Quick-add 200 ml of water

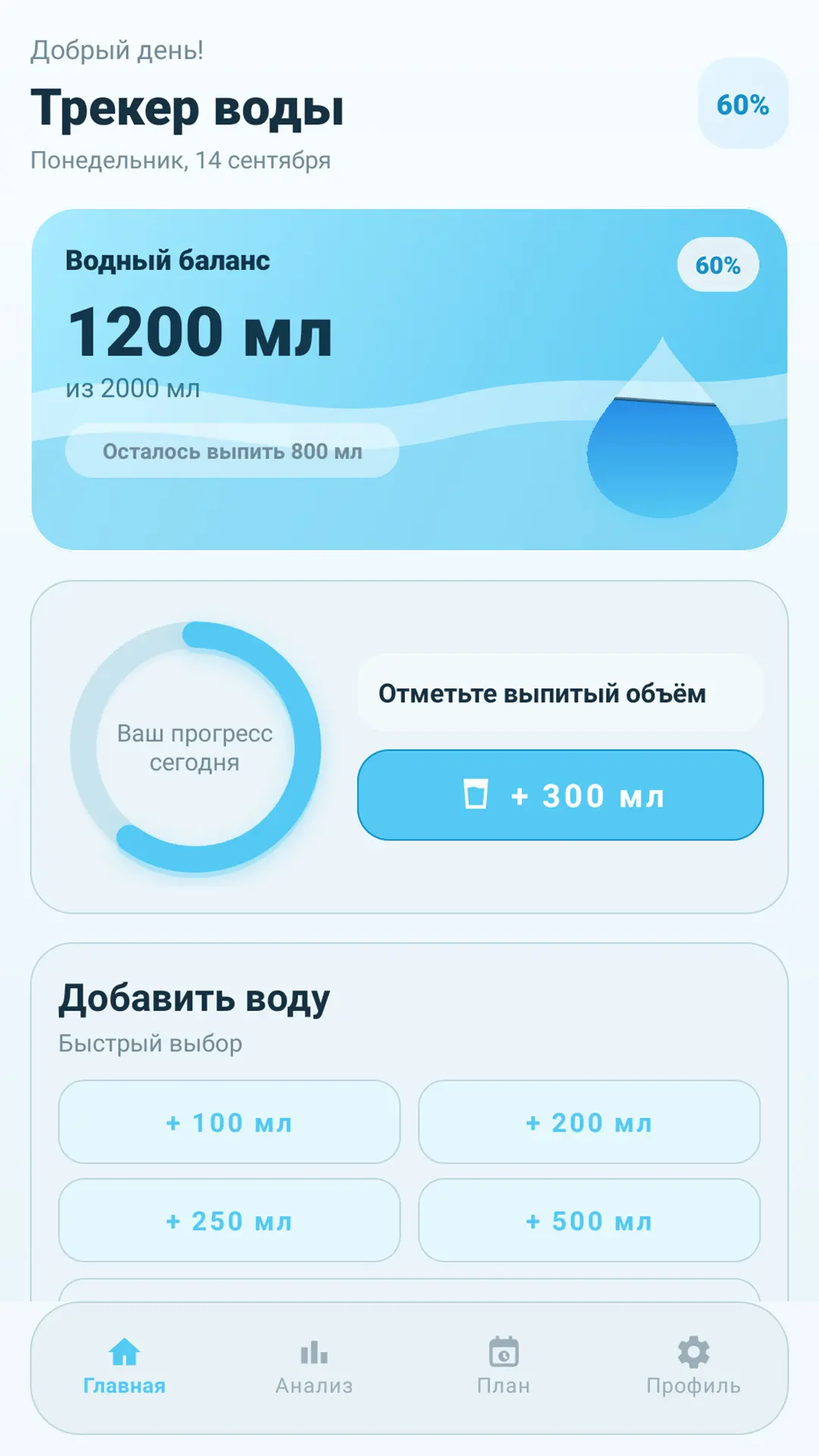tap(589, 1122)
